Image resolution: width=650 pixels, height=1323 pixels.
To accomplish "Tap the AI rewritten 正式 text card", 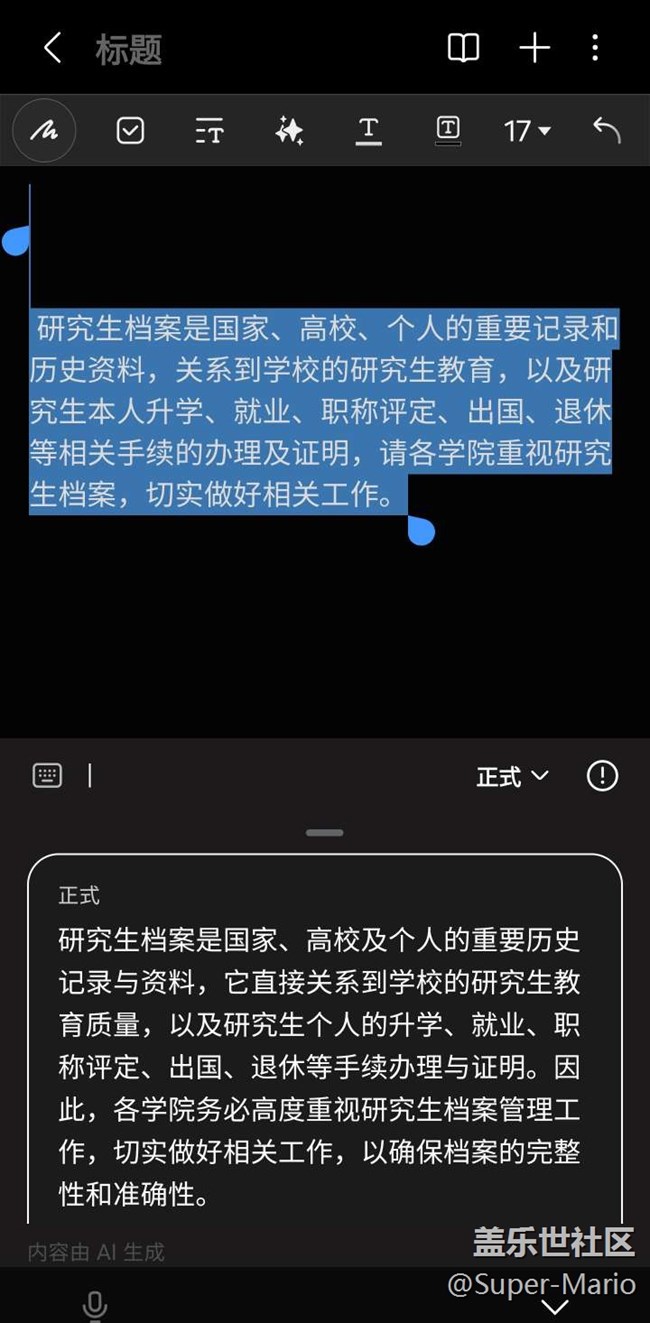I will [x=325, y=1040].
